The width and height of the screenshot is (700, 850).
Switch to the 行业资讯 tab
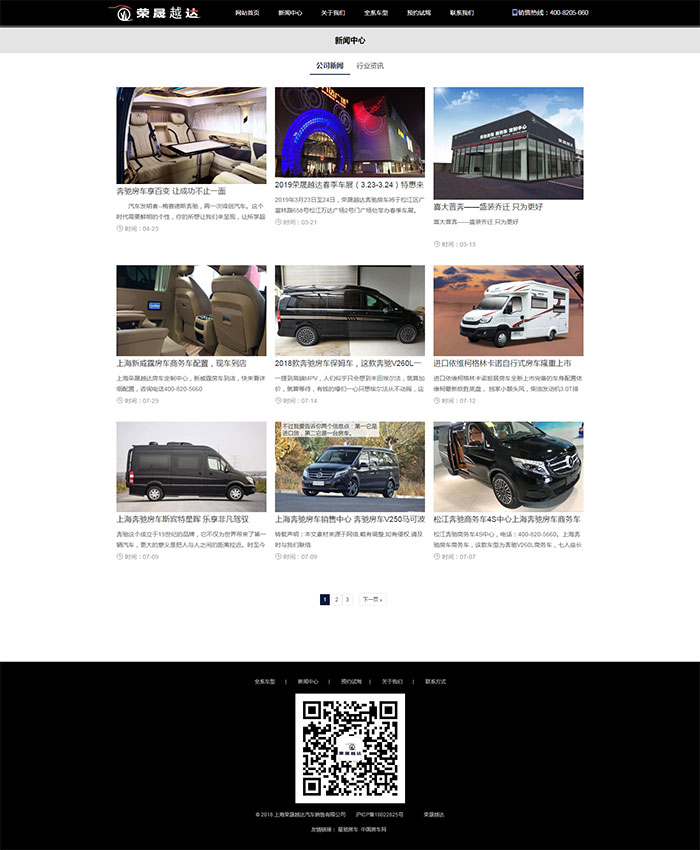pos(370,66)
